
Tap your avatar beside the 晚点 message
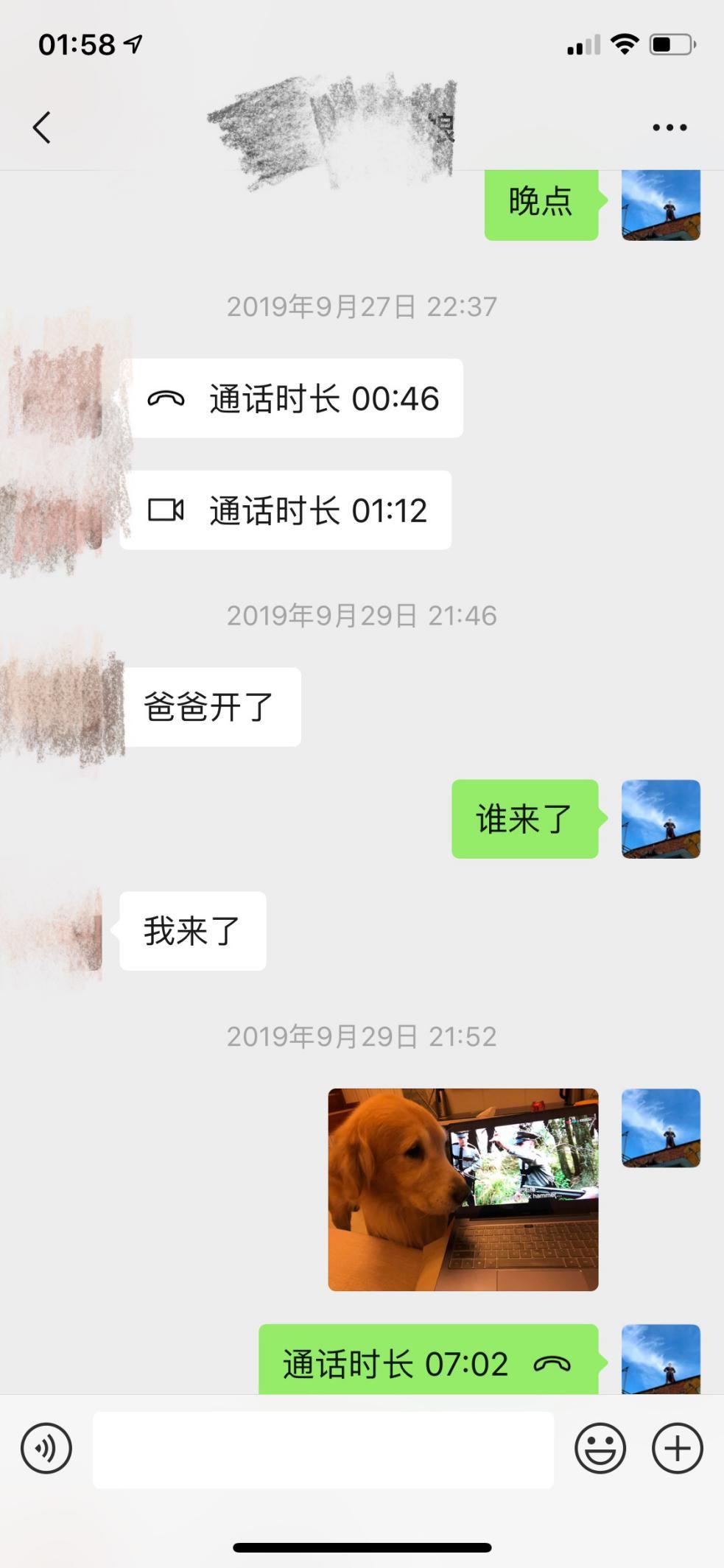tap(661, 206)
